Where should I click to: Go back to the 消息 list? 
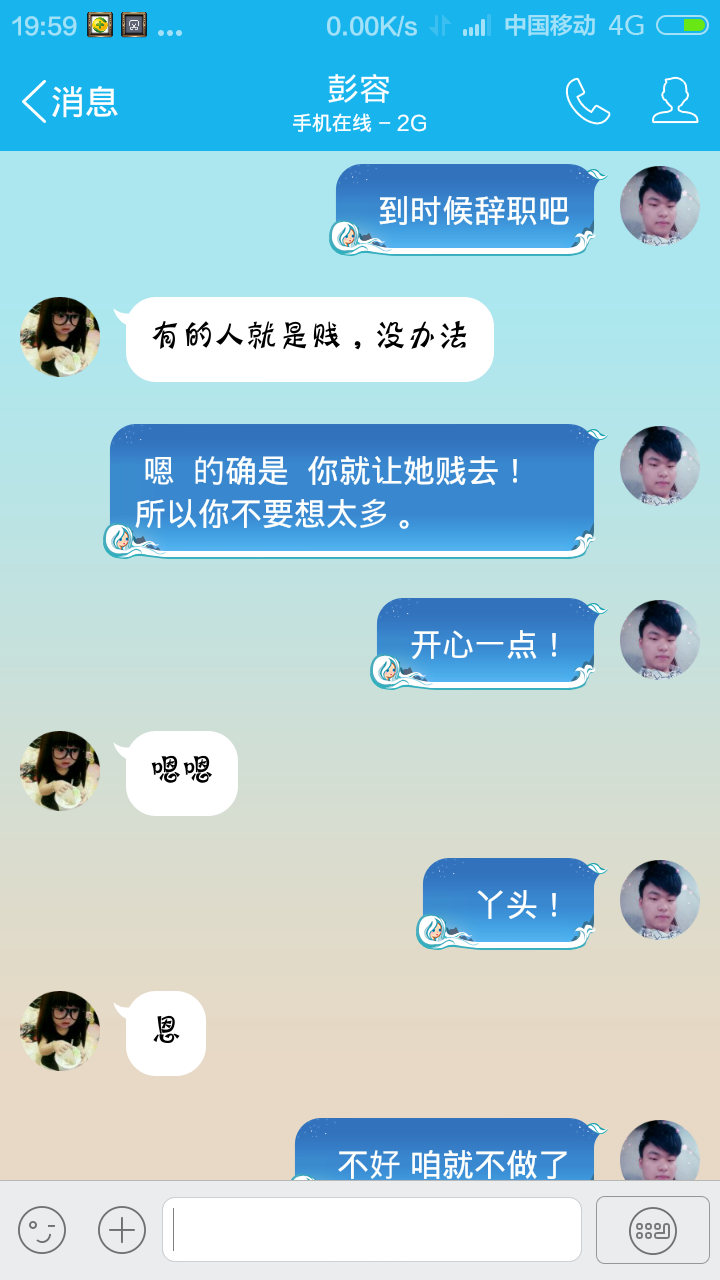pyautogui.click(x=68, y=101)
